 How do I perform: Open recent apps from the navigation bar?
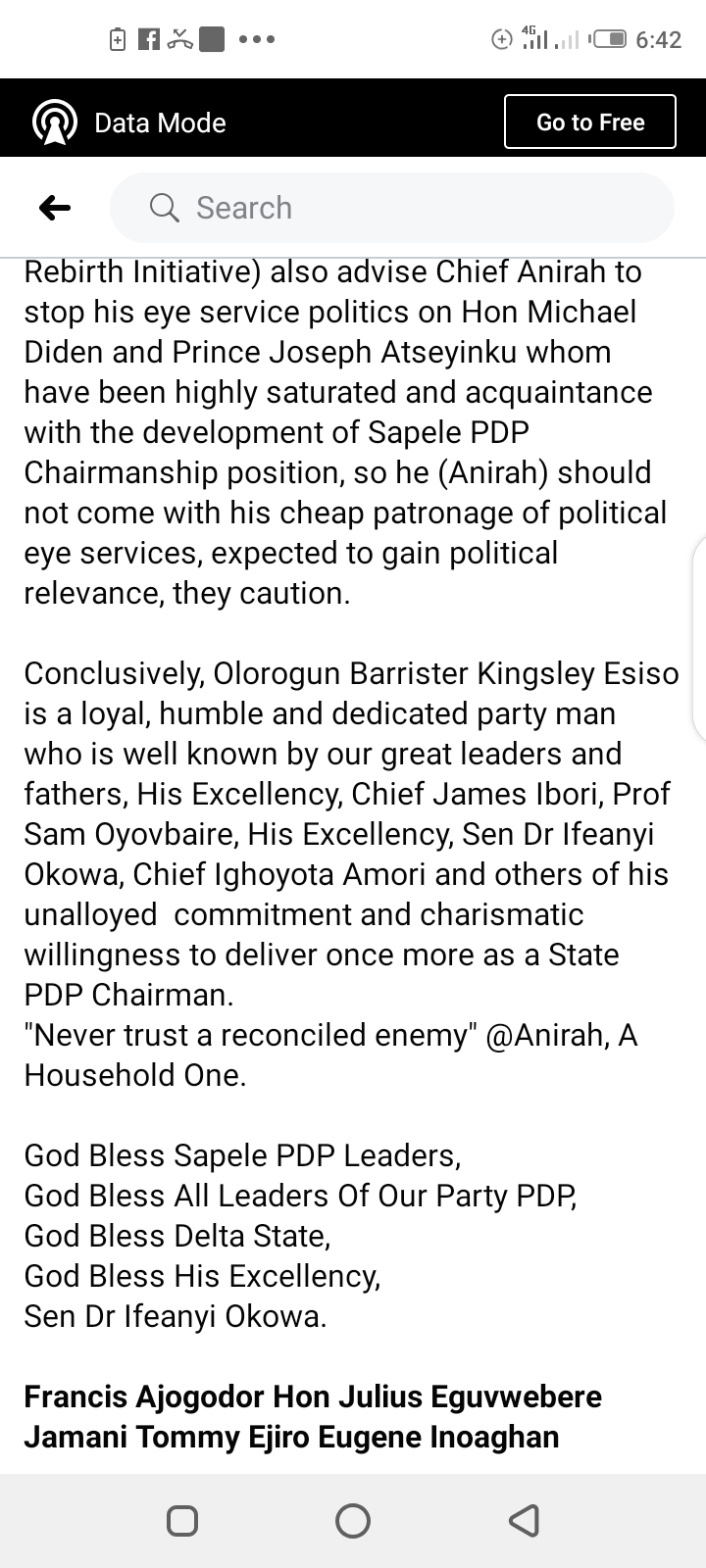pyautogui.click(x=182, y=1520)
